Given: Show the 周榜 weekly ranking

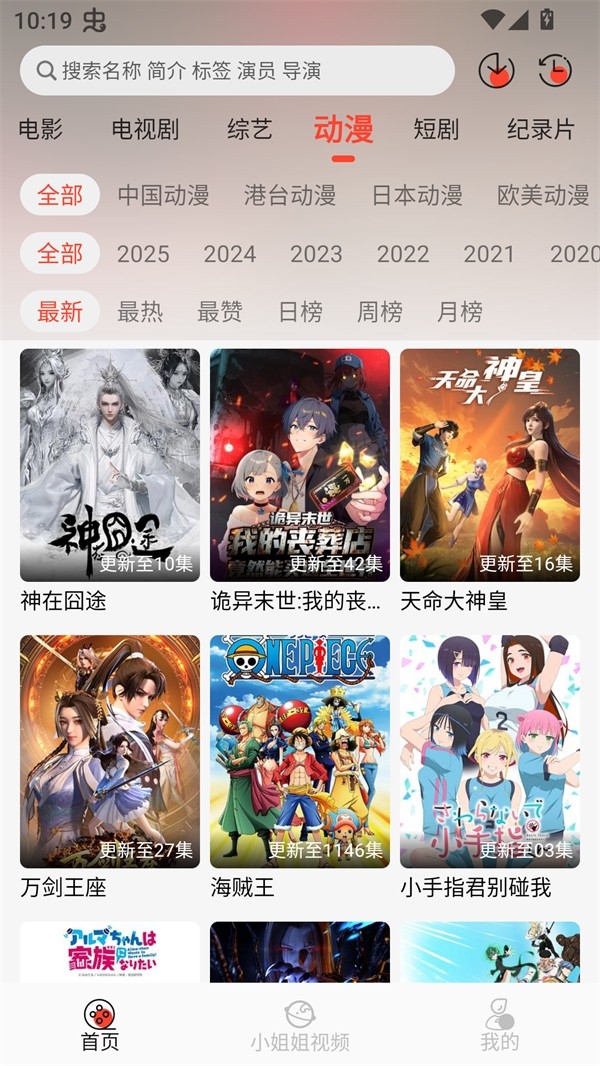Looking at the screenshot, I should pyautogui.click(x=380, y=312).
